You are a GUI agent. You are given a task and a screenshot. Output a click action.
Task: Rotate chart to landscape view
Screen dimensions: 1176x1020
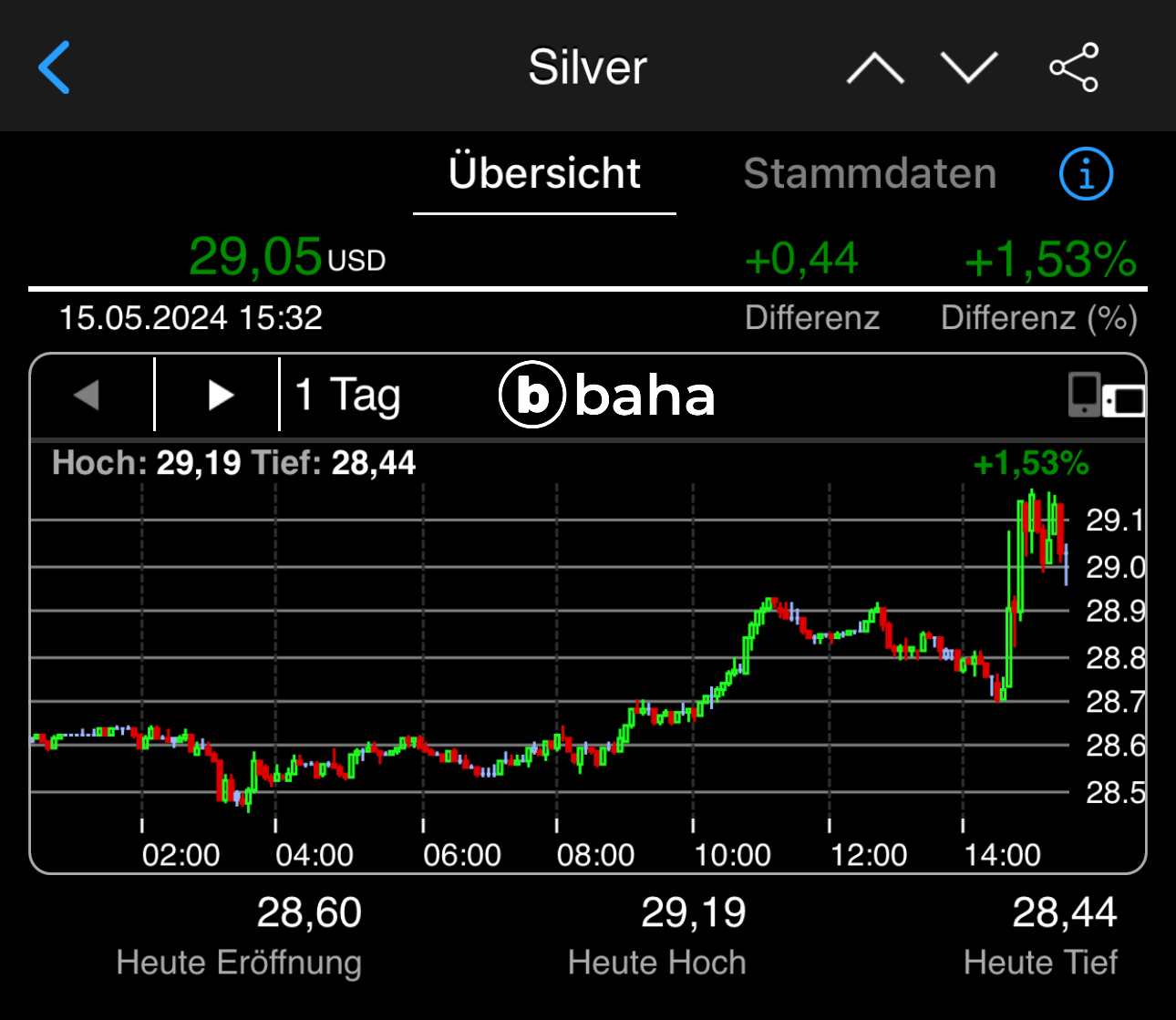[1106, 396]
